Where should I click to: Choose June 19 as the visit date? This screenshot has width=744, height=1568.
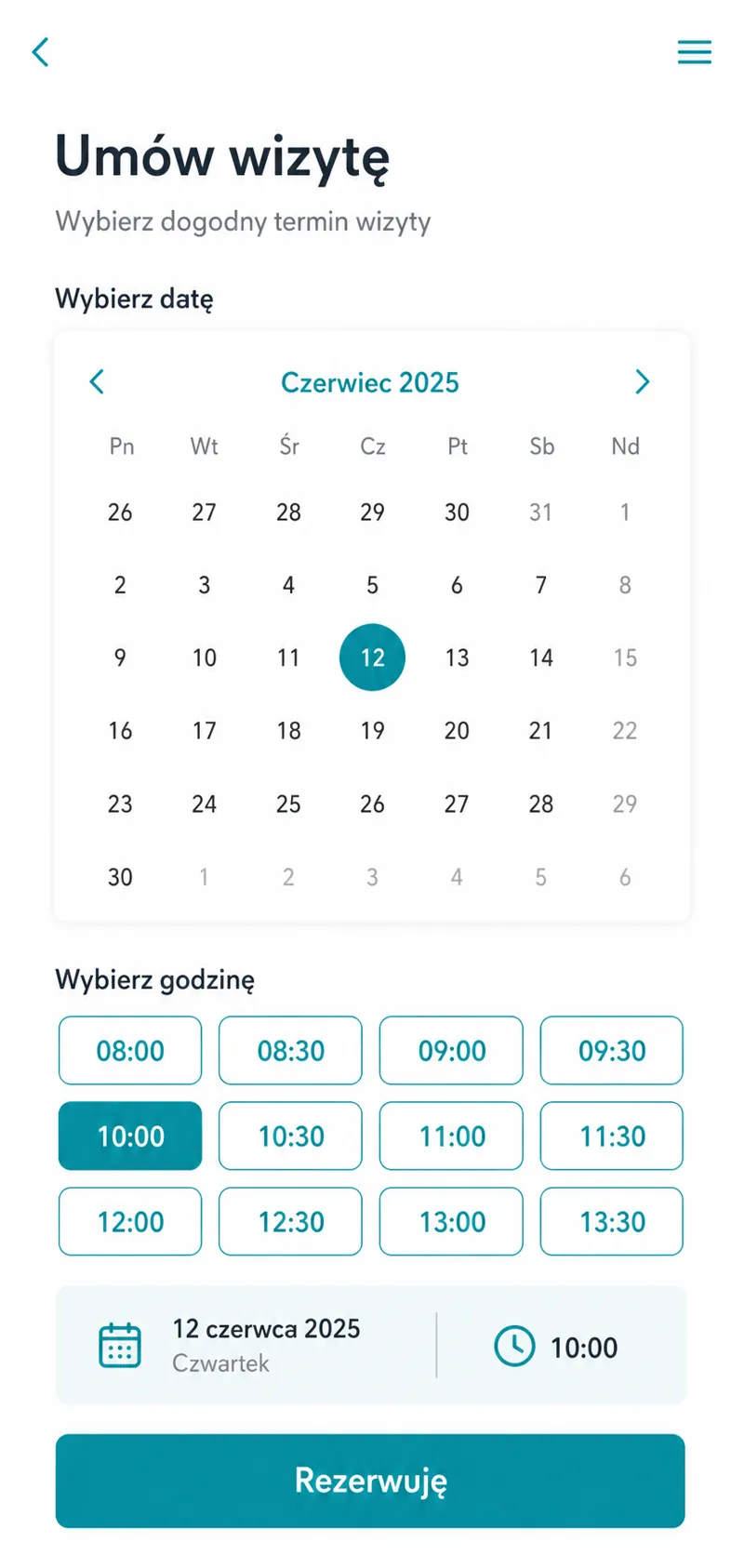(372, 731)
